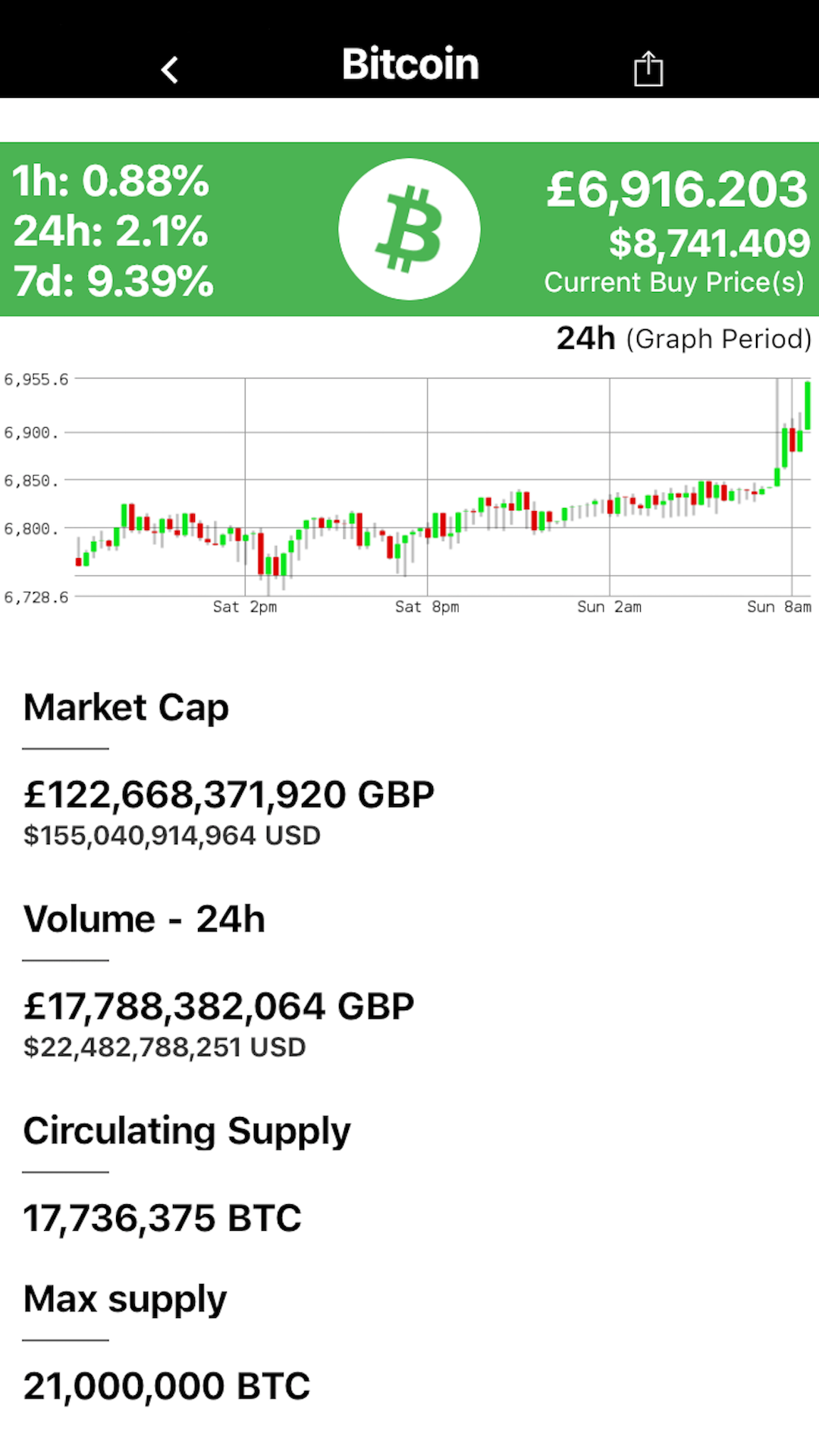
Task: Share the Bitcoin details
Action: 648,68
